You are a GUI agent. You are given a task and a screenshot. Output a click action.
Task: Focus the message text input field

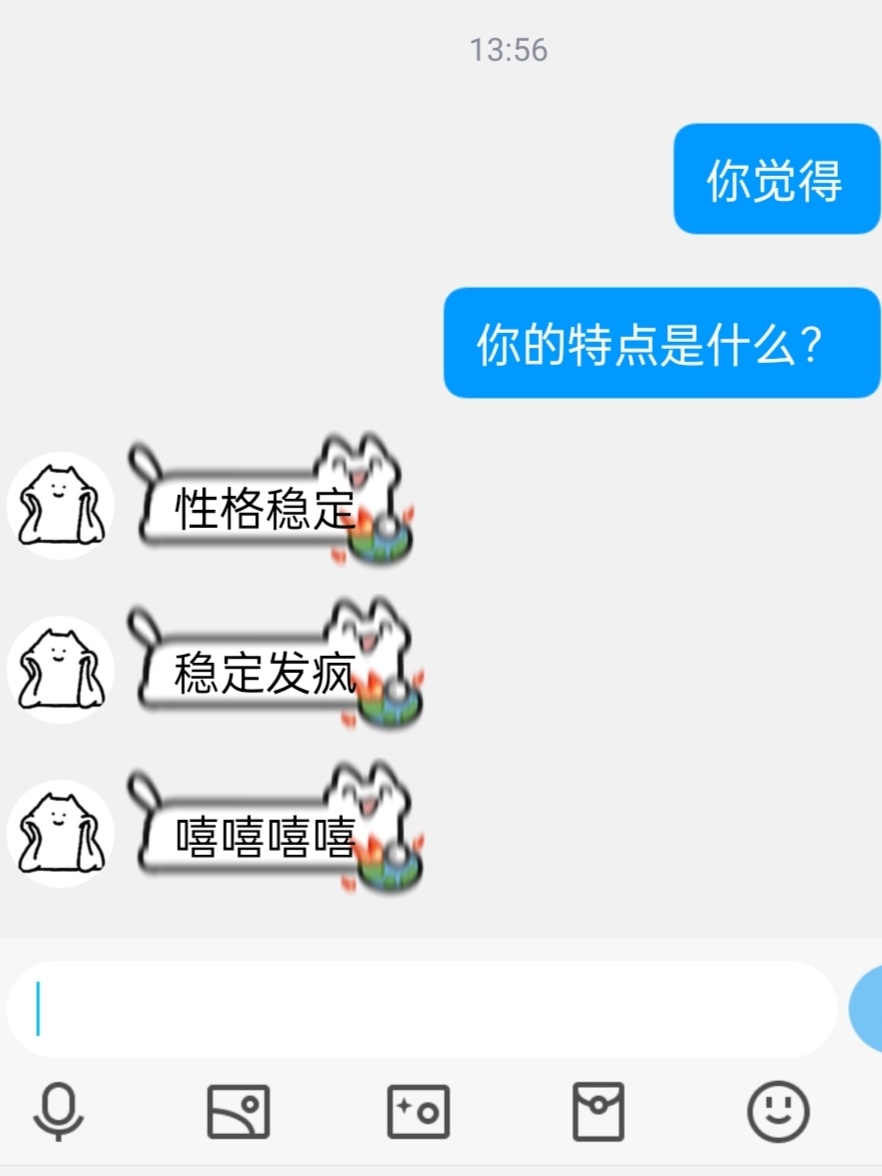click(x=420, y=1009)
